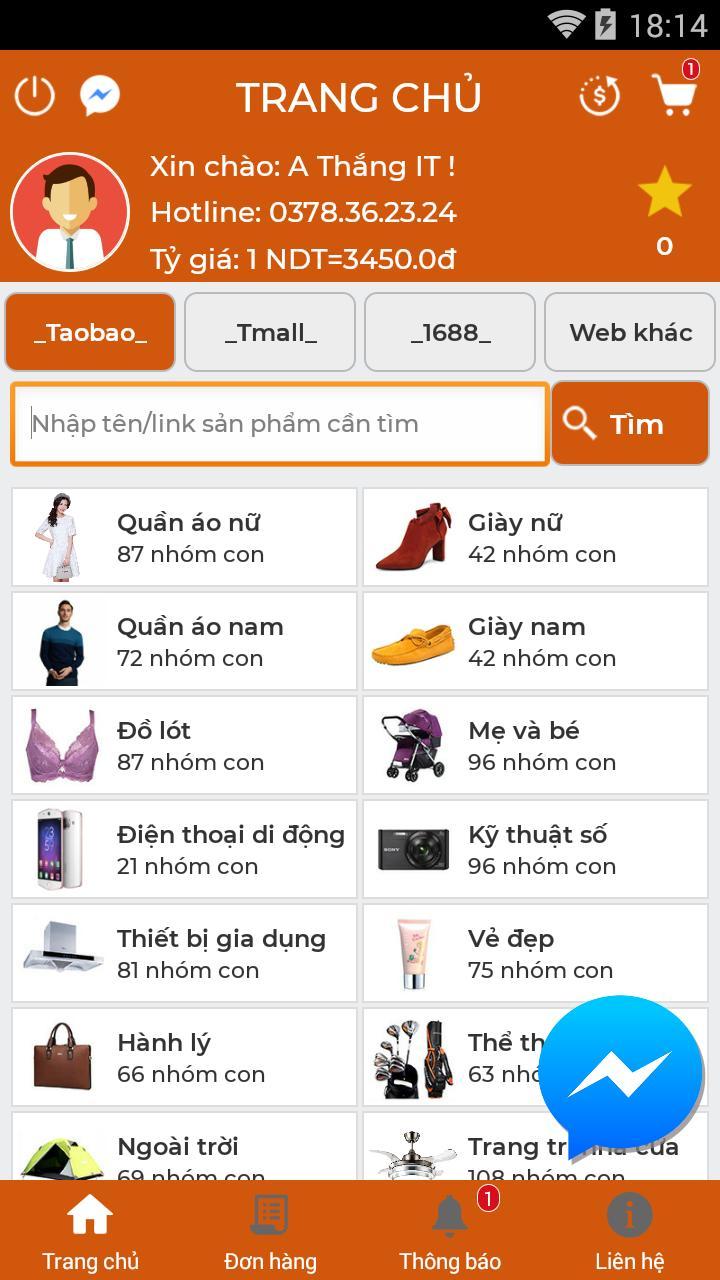Open the floating Messenger chat bubble

(621, 1066)
